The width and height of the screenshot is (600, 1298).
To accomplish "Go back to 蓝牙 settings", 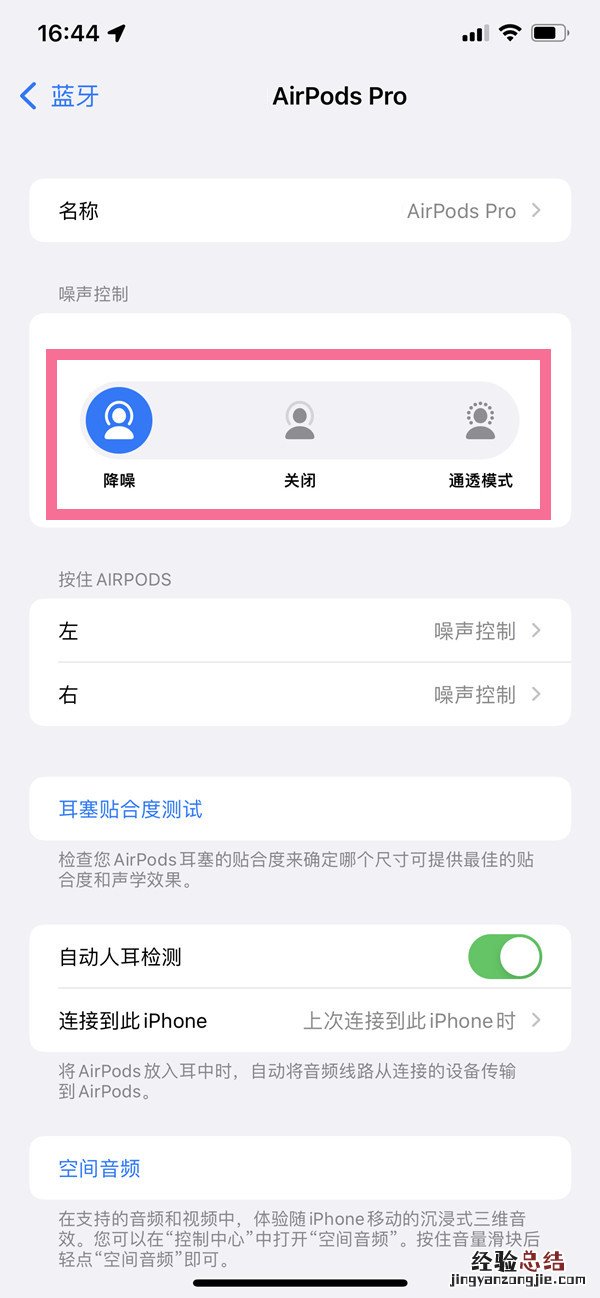I will pyautogui.click(x=60, y=96).
